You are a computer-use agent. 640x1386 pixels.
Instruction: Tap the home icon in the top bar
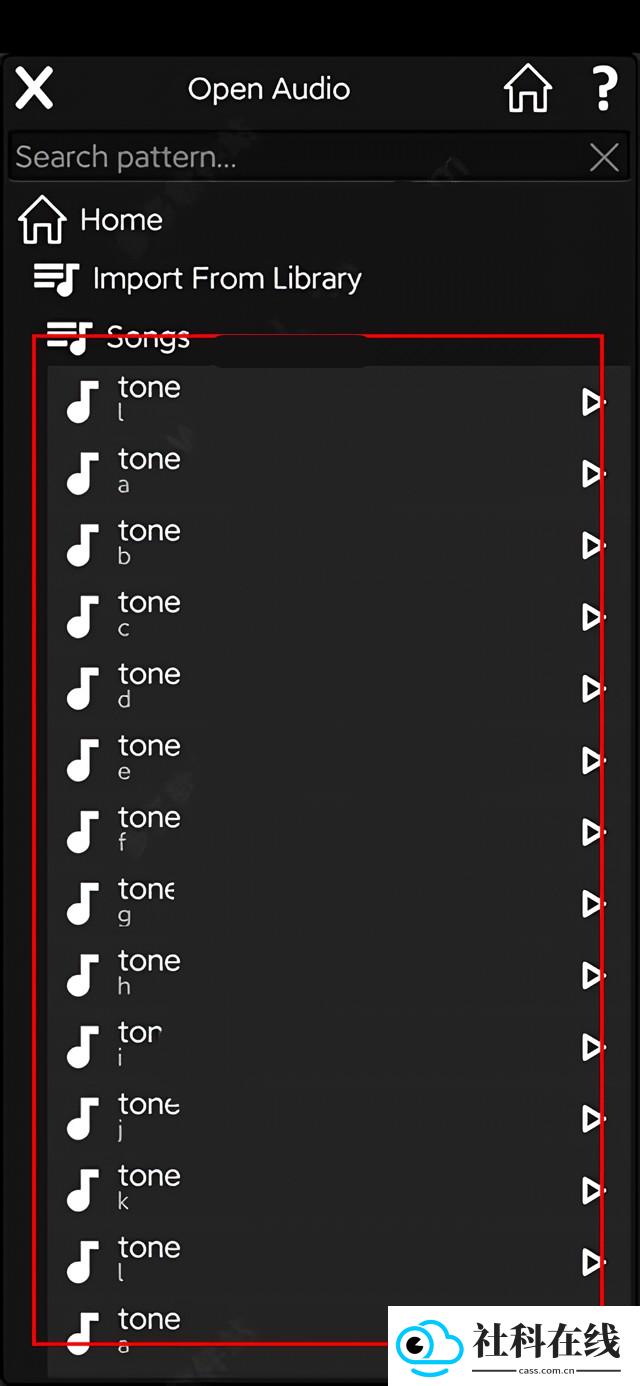pyautogui.click(x=528, y=89)
